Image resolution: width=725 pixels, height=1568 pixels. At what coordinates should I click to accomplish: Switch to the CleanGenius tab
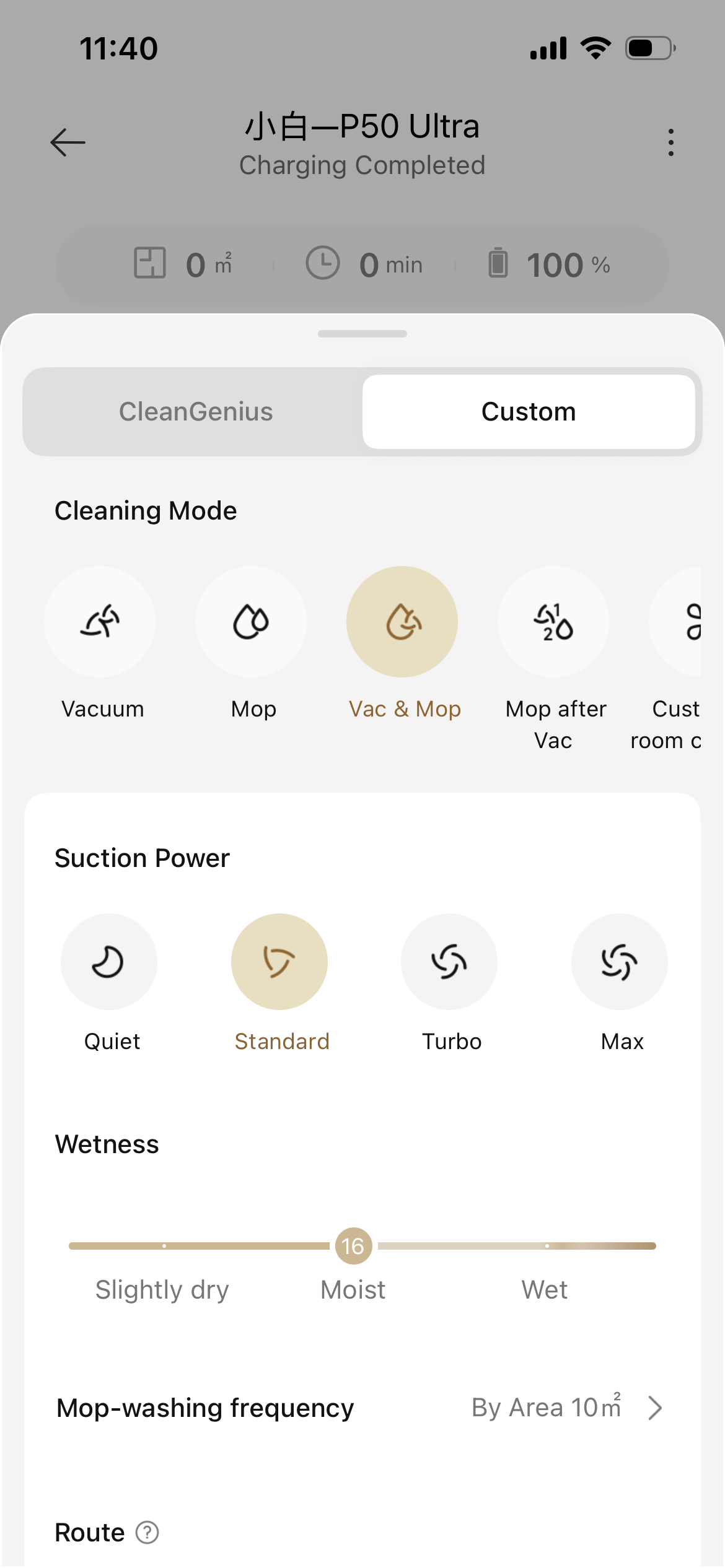click(x=196, y=412)
